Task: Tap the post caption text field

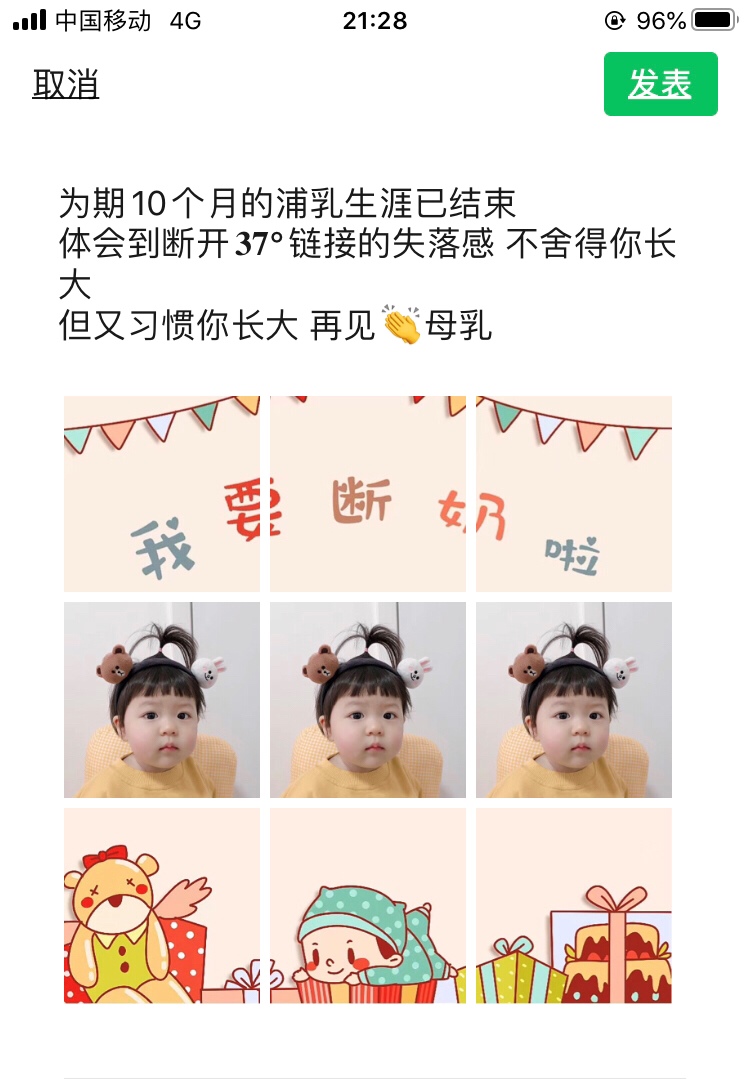Action: [370, 264]
